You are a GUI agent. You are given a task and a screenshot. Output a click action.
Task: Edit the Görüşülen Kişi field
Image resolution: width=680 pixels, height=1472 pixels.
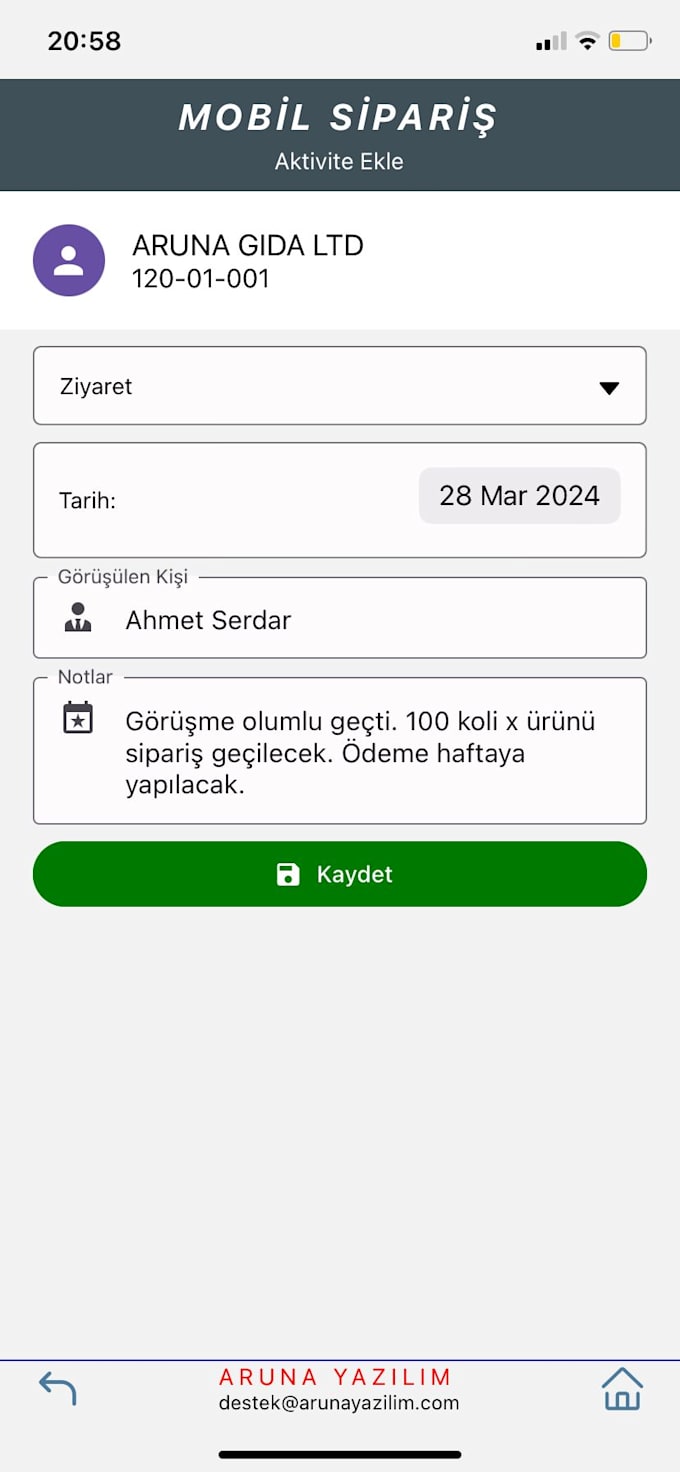click(x=340, y=618)
